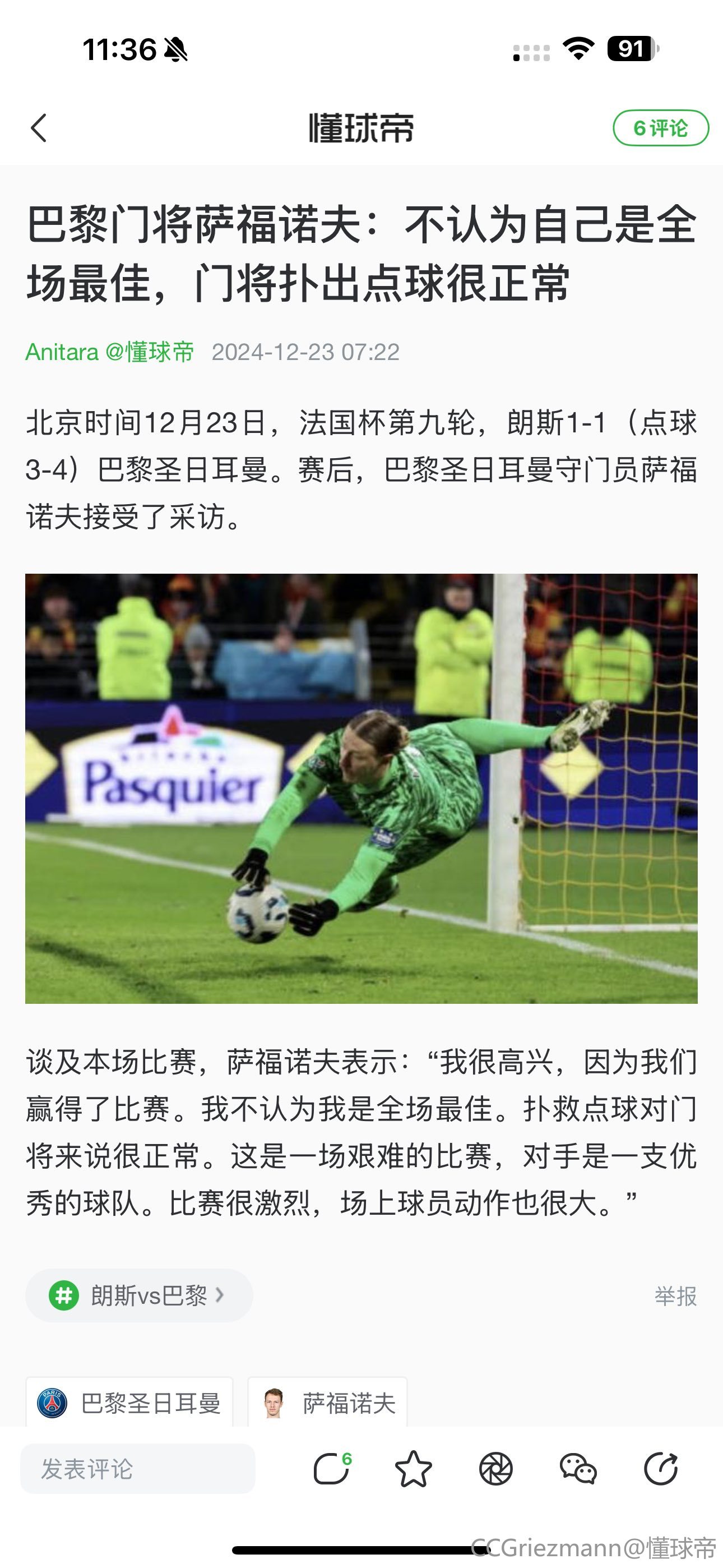This screenshot has height=1568, width=723.
Task: Share the article to WeChat
Action: coord(577,1469)
